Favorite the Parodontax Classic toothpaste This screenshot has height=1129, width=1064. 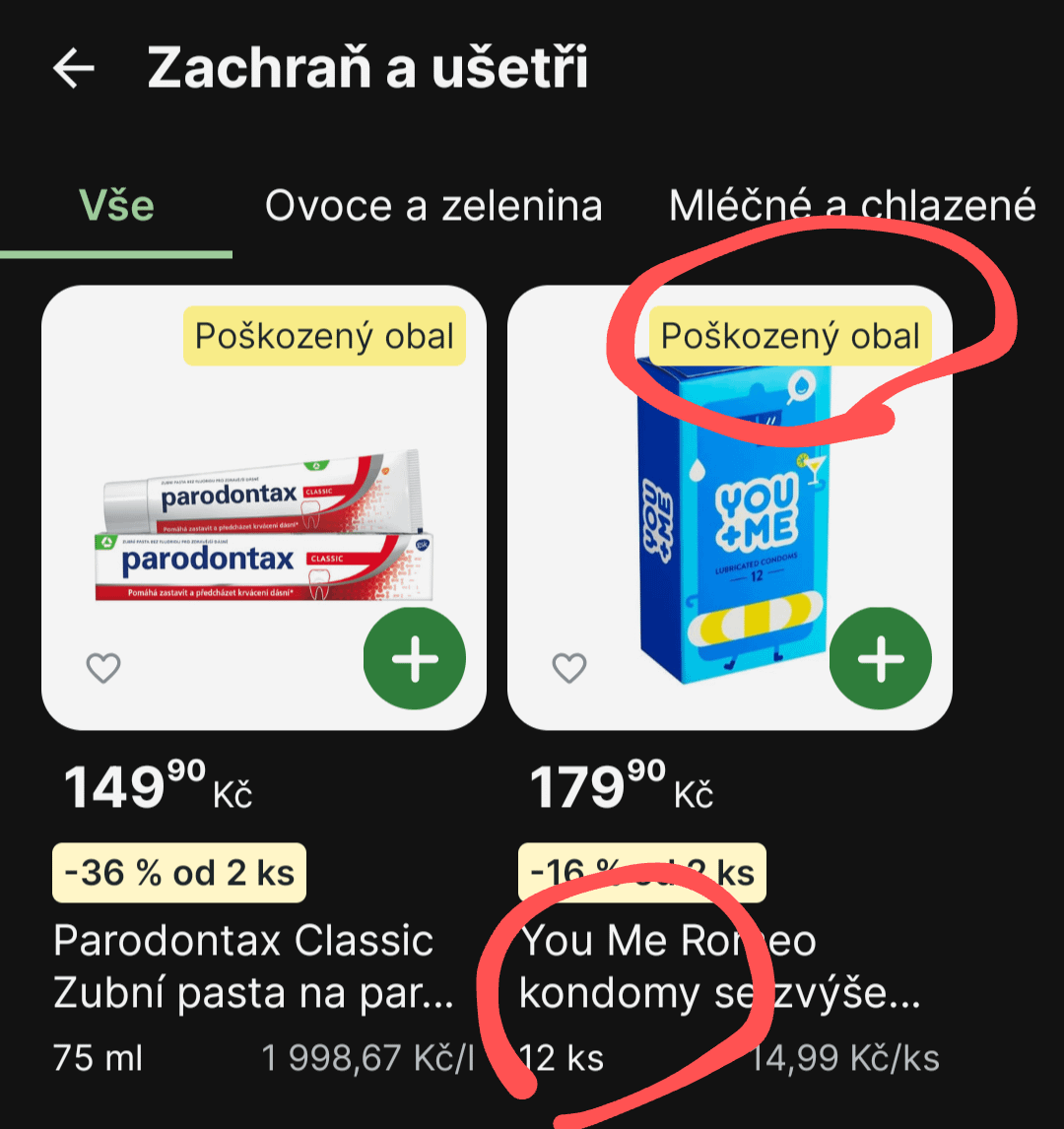click(103, 669)
